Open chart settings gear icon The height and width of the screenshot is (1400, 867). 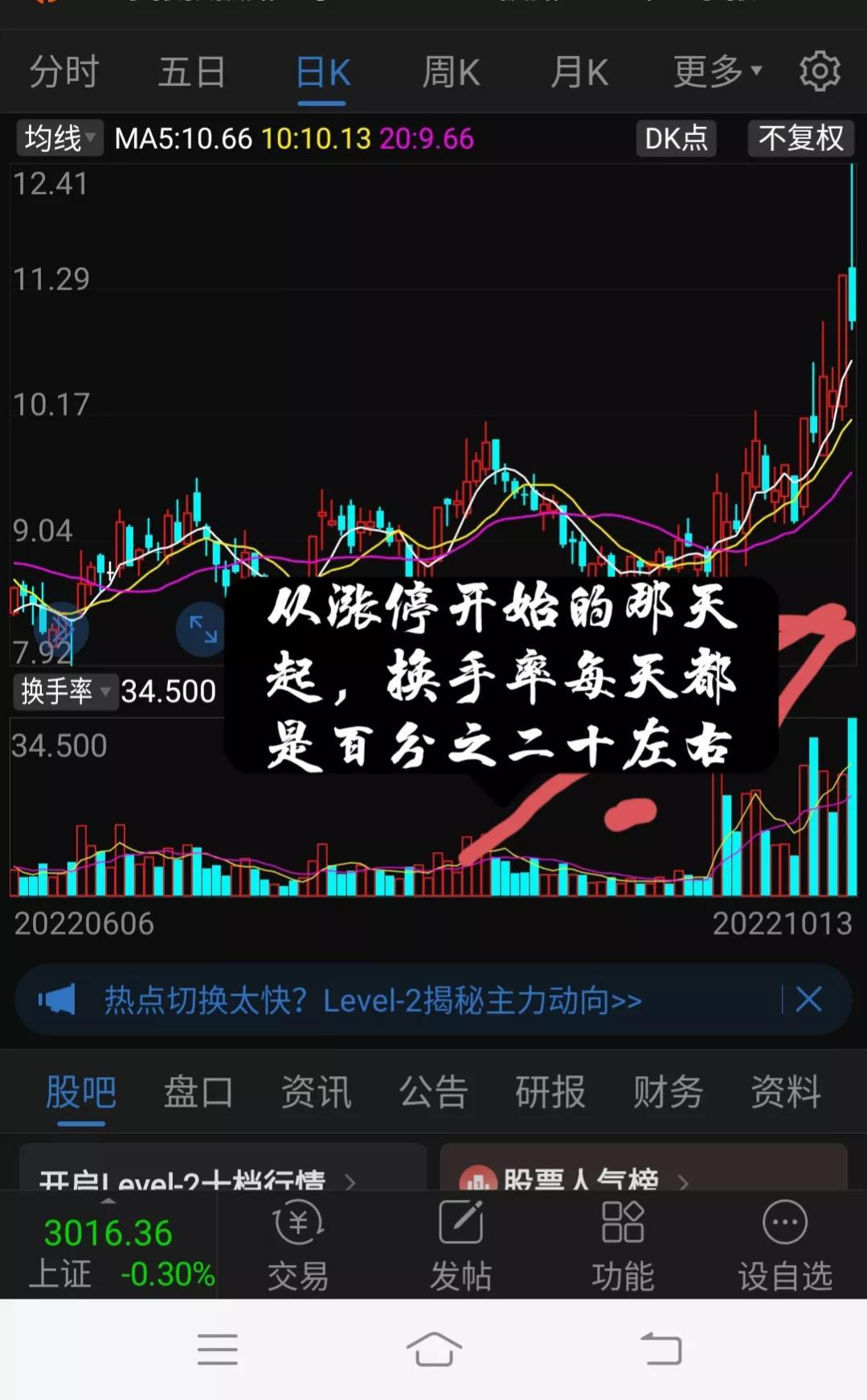pyautogui.click(x=820, y=72)
